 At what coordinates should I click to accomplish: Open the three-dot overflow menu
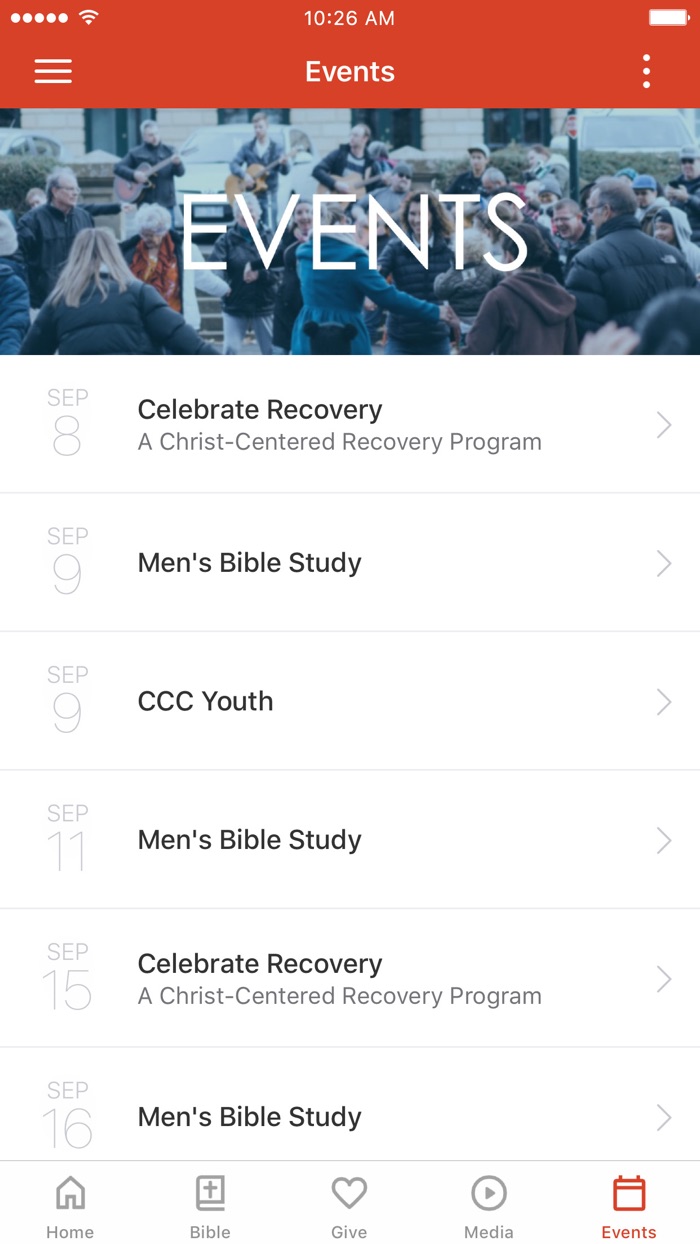(x=646, y=71)
